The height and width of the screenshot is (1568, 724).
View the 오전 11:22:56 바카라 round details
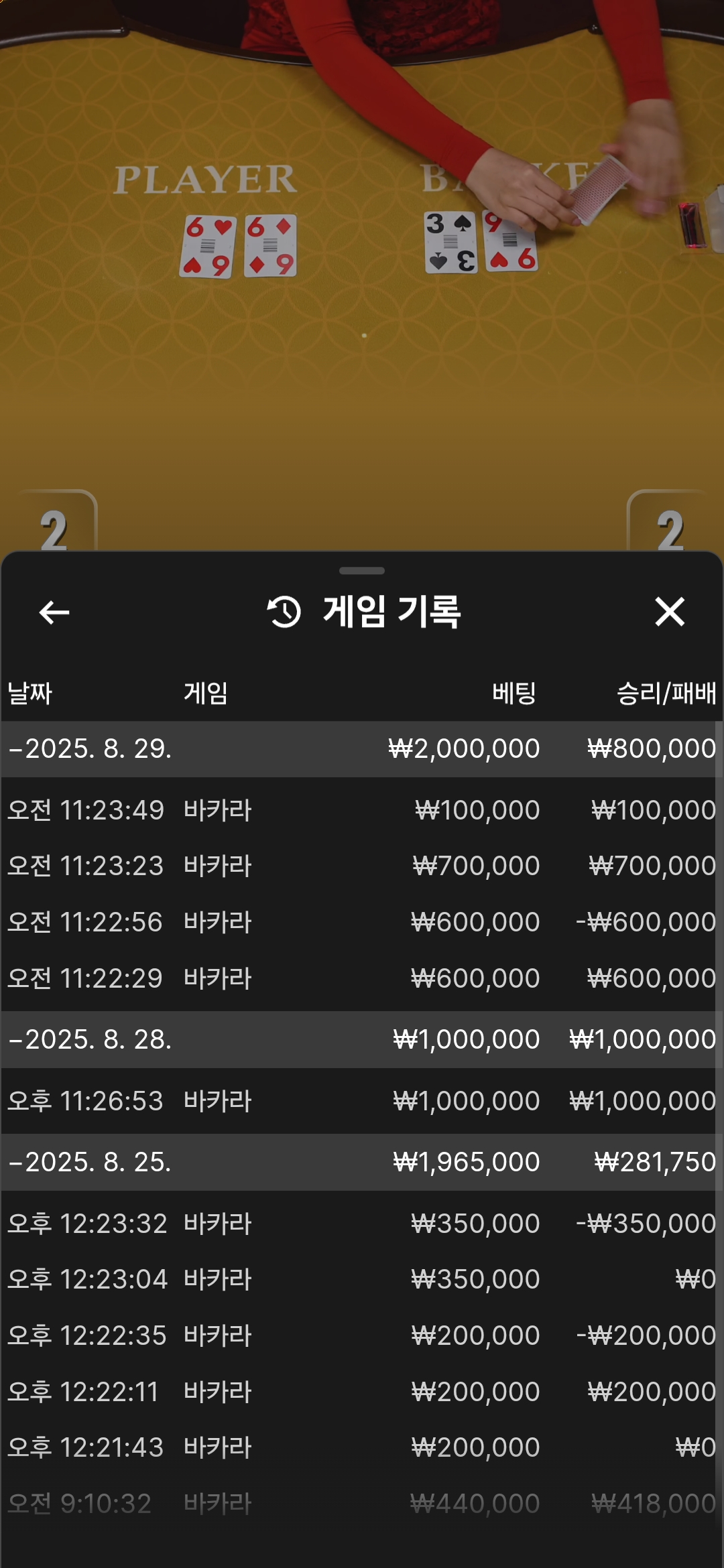(361, 922)
